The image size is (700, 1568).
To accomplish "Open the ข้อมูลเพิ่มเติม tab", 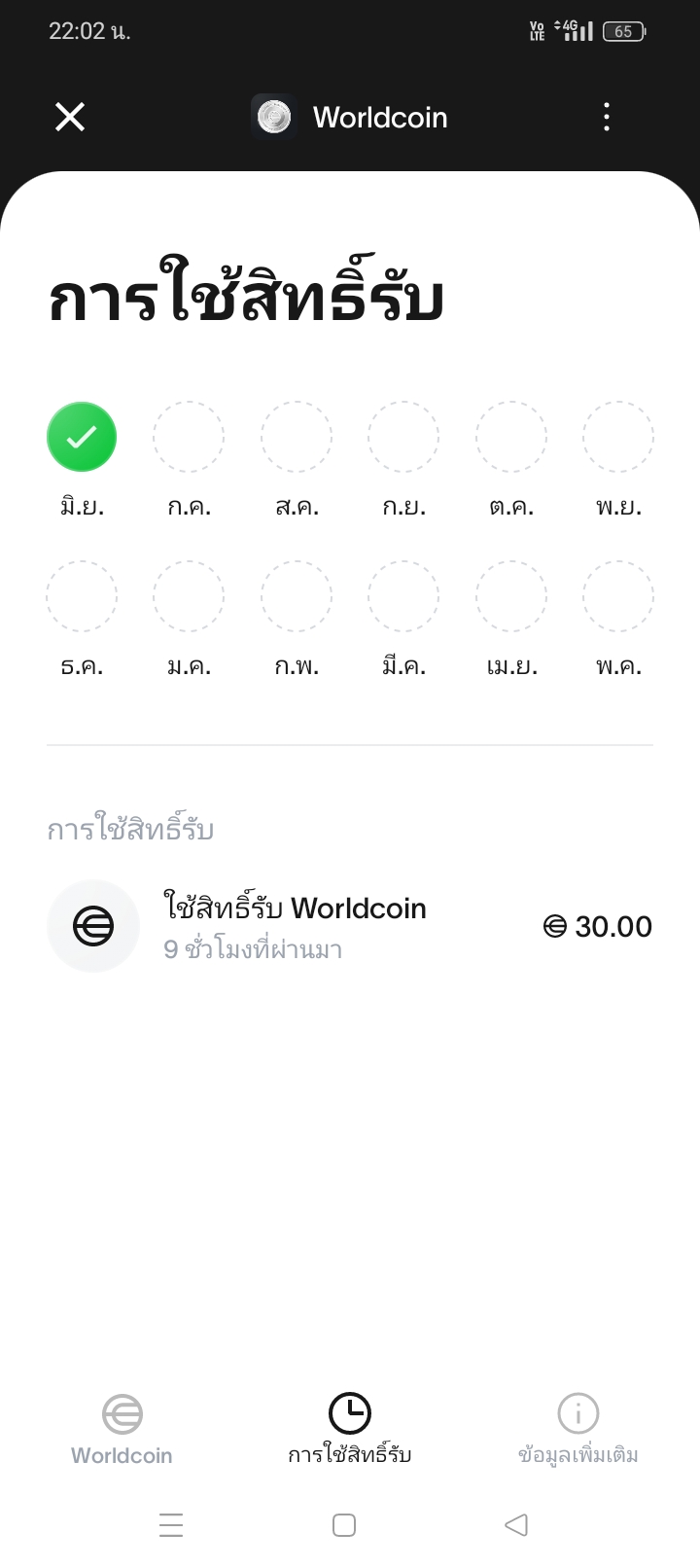I will click(x=578, y=1429).
